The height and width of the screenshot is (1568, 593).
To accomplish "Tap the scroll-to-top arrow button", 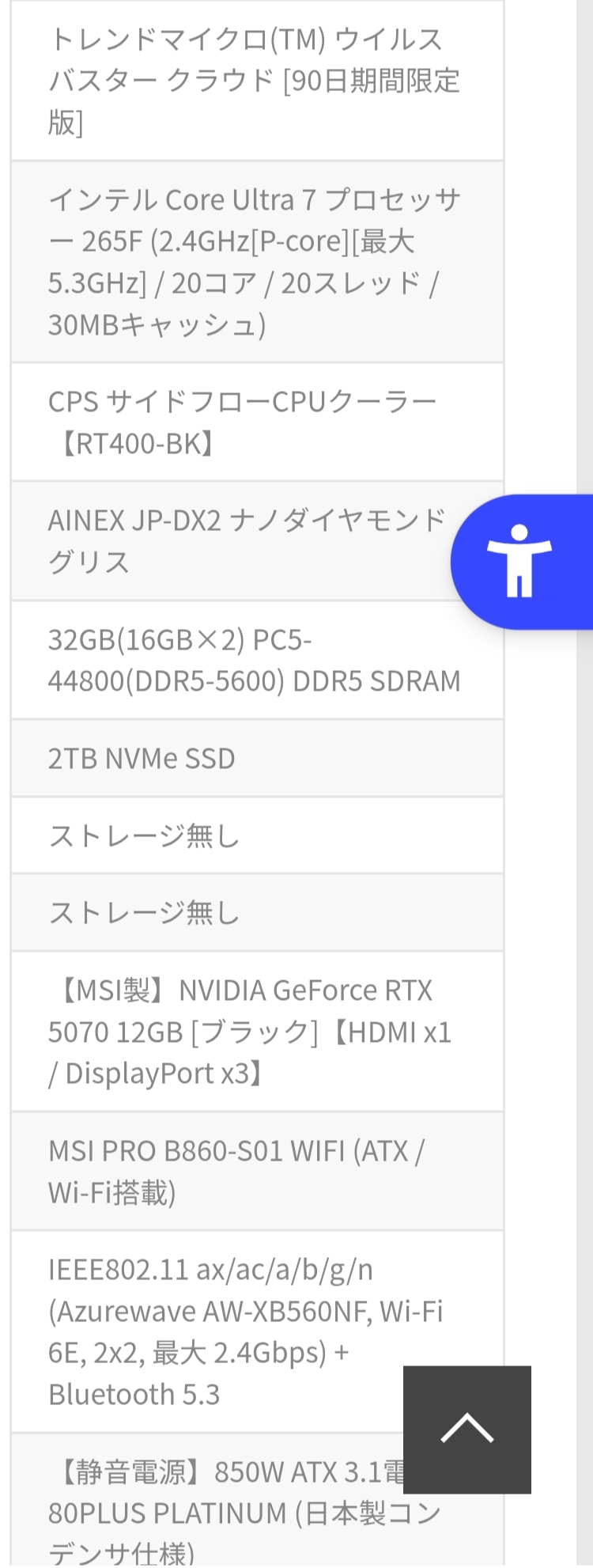I will click(x=466, y=1429).
